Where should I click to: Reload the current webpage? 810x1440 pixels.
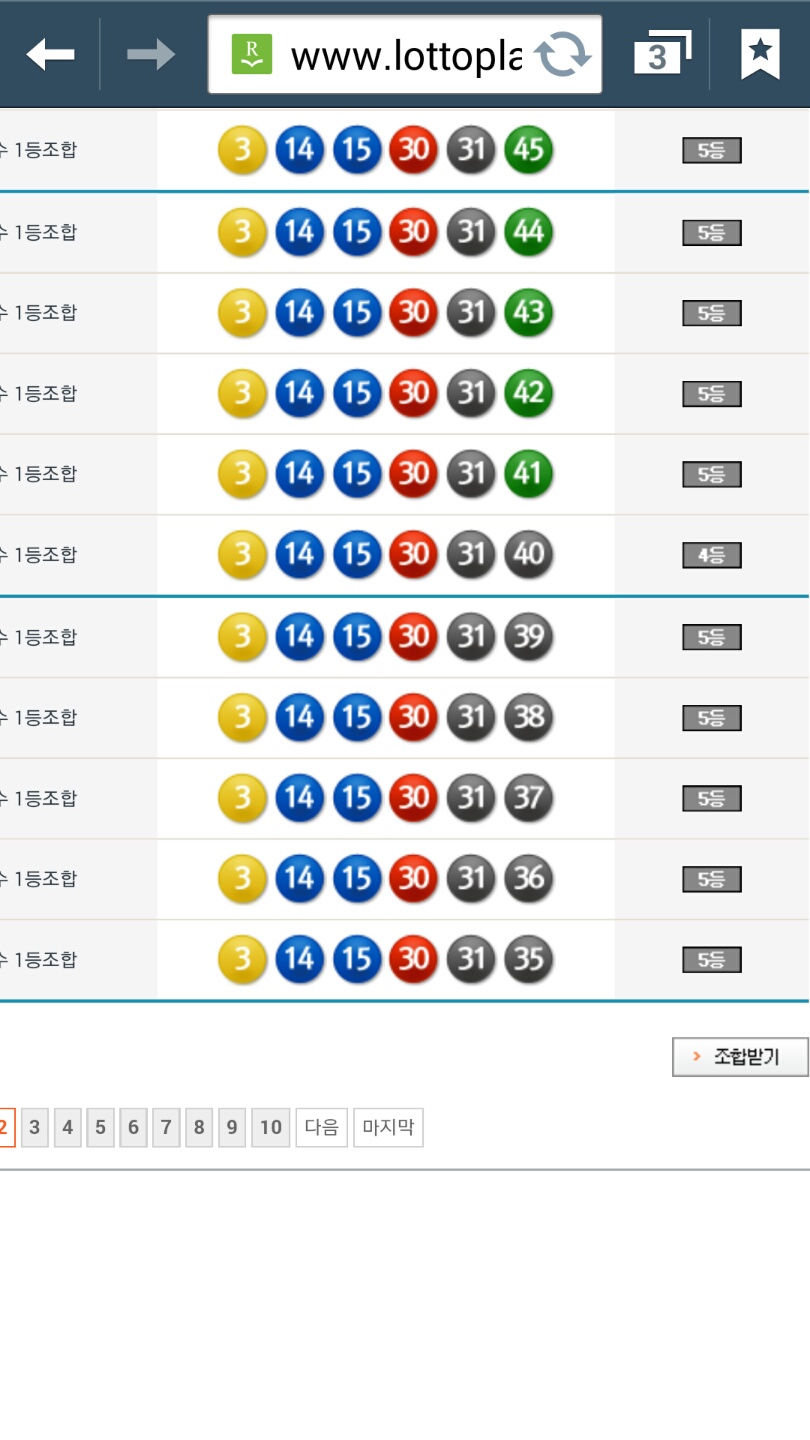tap(562, 54)
